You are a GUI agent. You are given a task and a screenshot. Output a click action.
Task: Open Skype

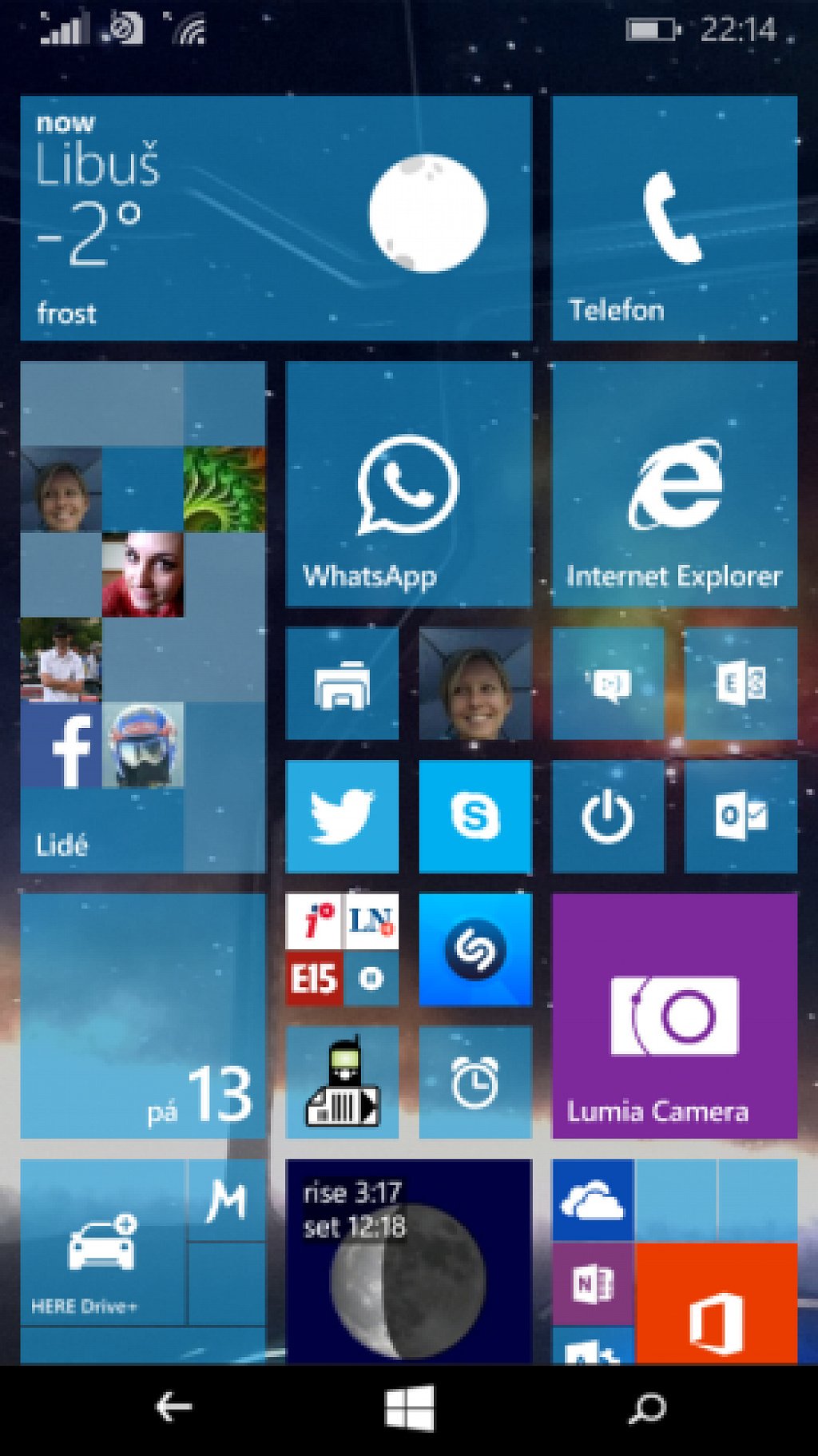pyautogui.click(x=475, y=816)
